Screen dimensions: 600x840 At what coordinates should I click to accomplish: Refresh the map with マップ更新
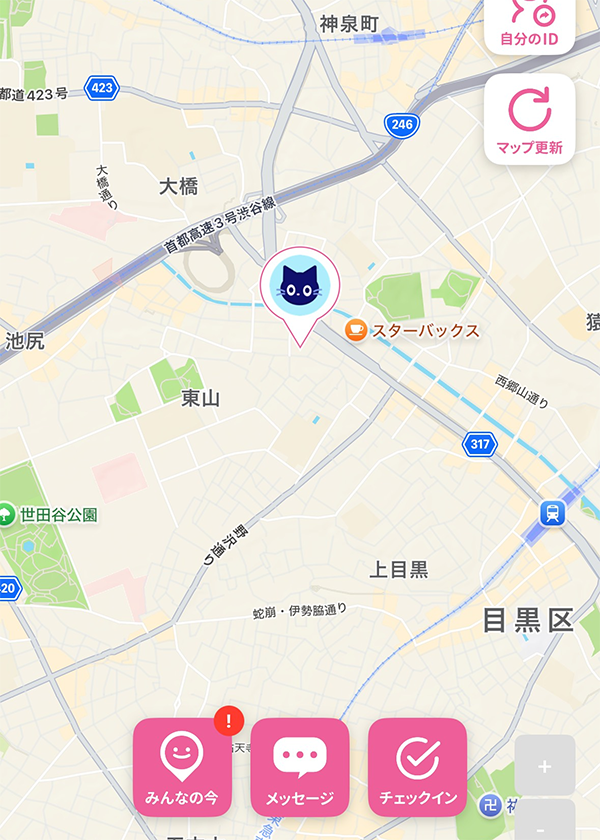[529, 120]
